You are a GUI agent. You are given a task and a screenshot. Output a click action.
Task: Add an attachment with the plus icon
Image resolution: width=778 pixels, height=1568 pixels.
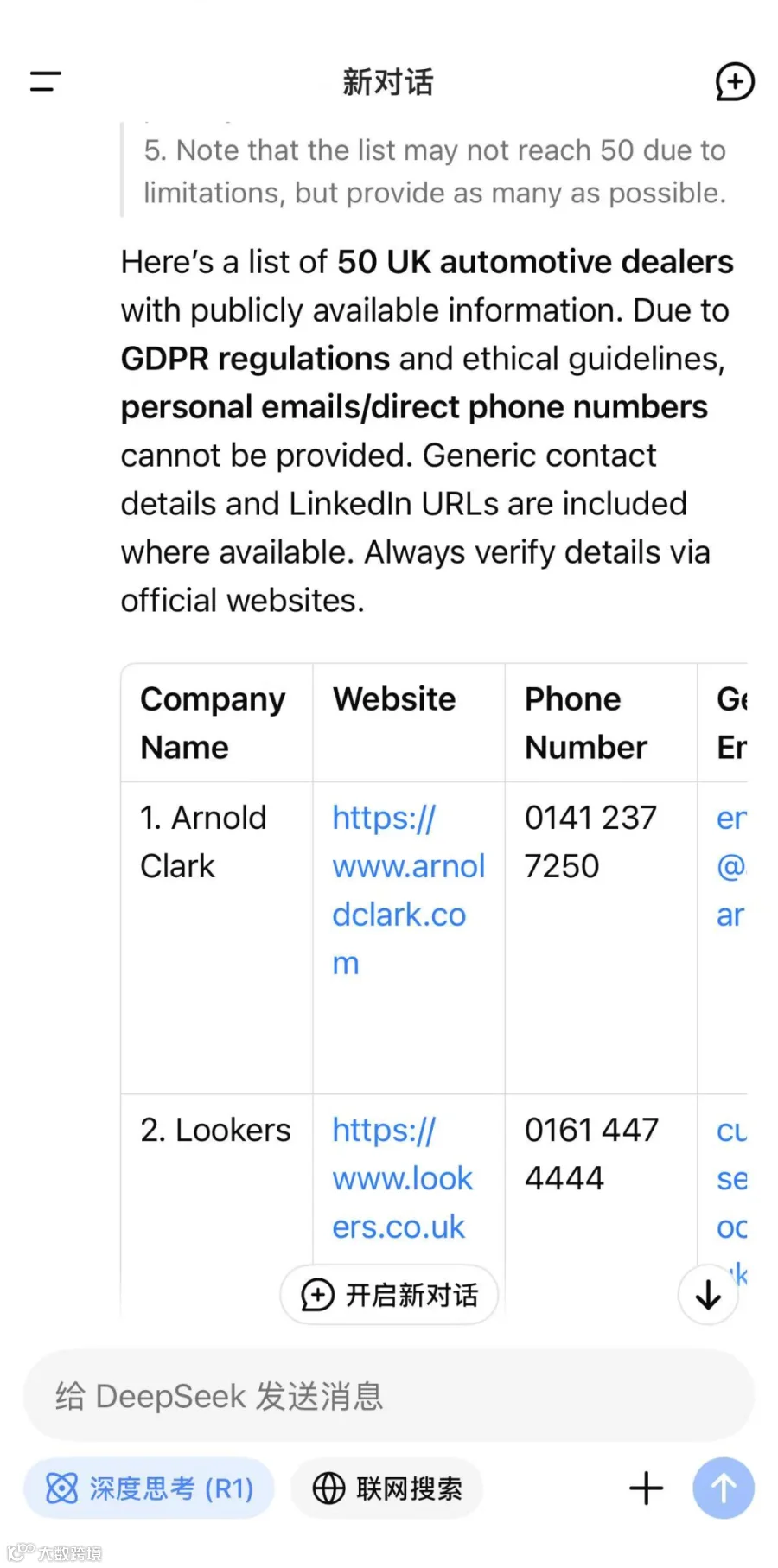click(646, 1488)
